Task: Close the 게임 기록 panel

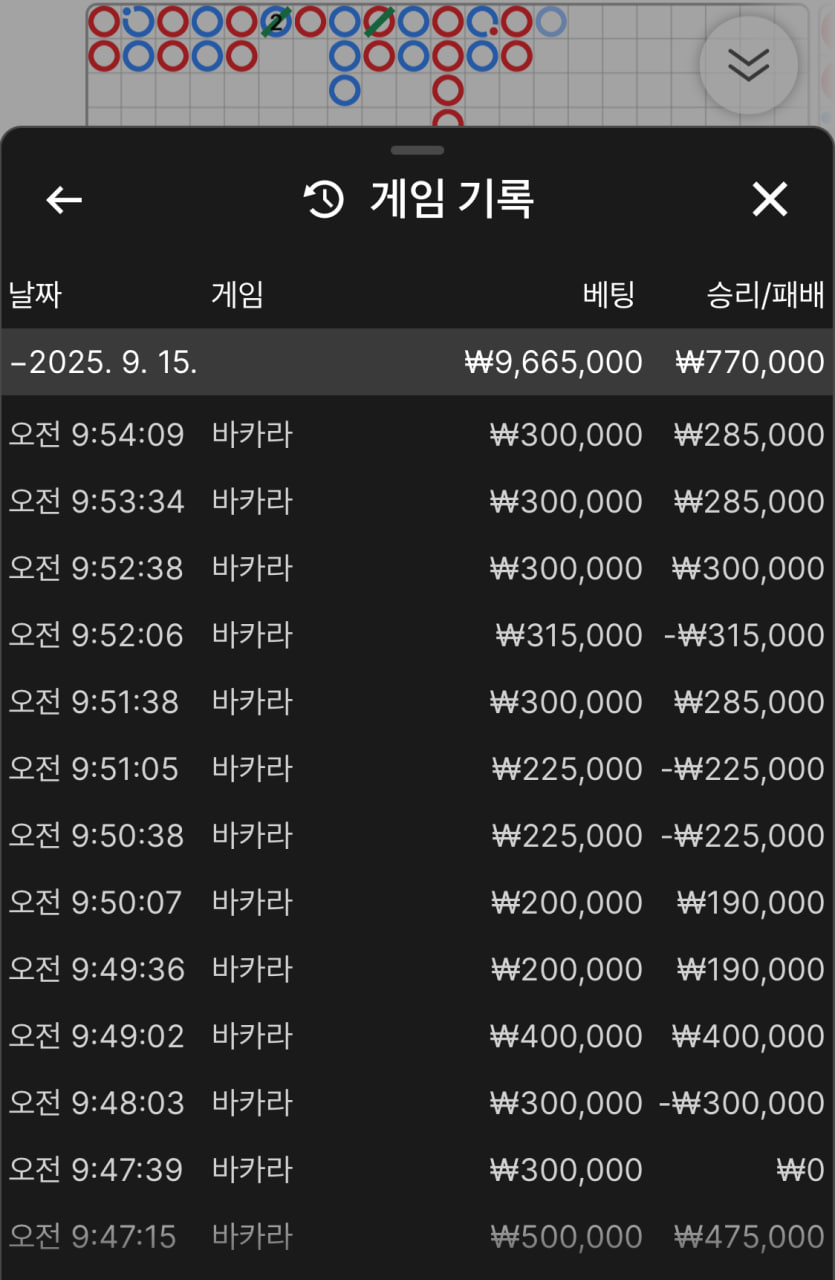Action: pyautogui.click(x=769, y=200)
